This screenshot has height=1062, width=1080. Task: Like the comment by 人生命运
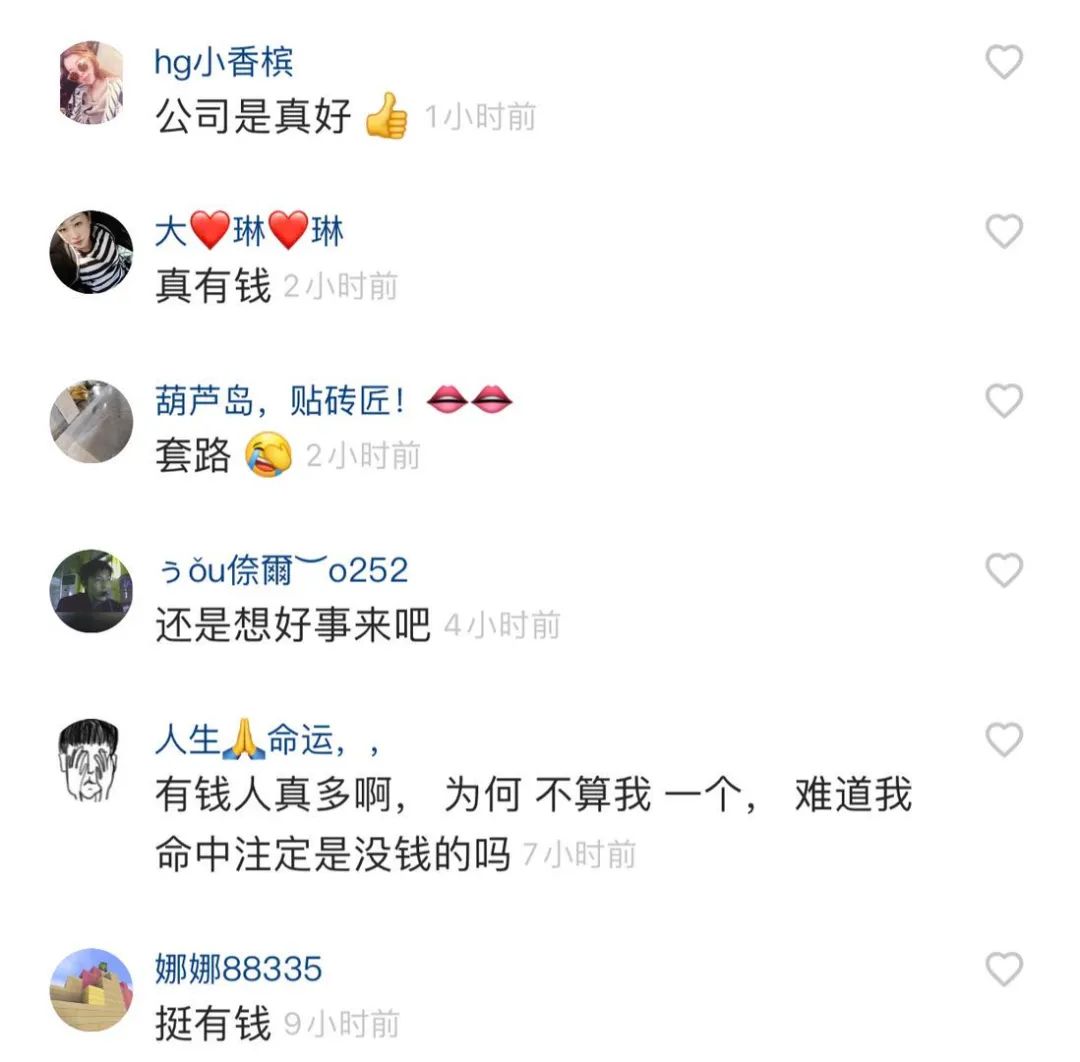pos(1004,741)
